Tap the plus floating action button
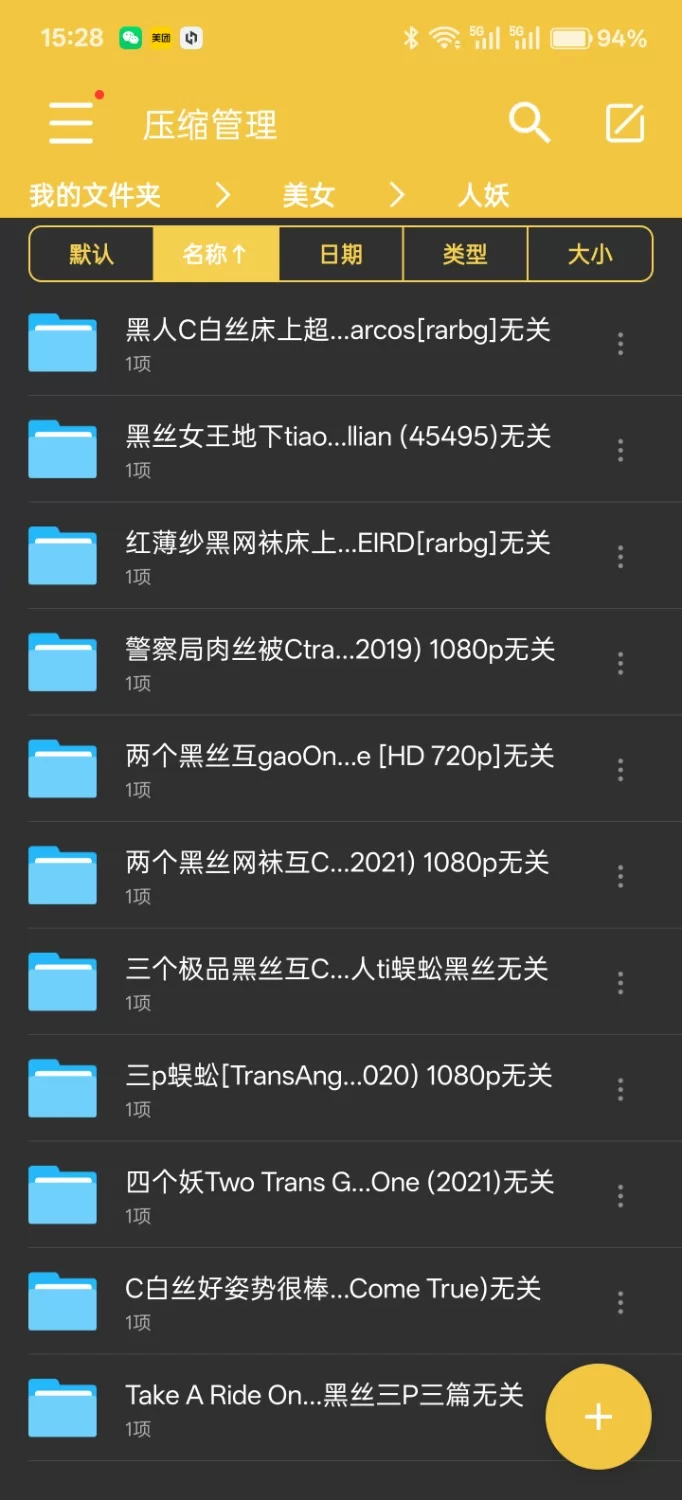The width and height of the screenshot is (682, 1500). pyautogui.click(x=598, y=1416)
